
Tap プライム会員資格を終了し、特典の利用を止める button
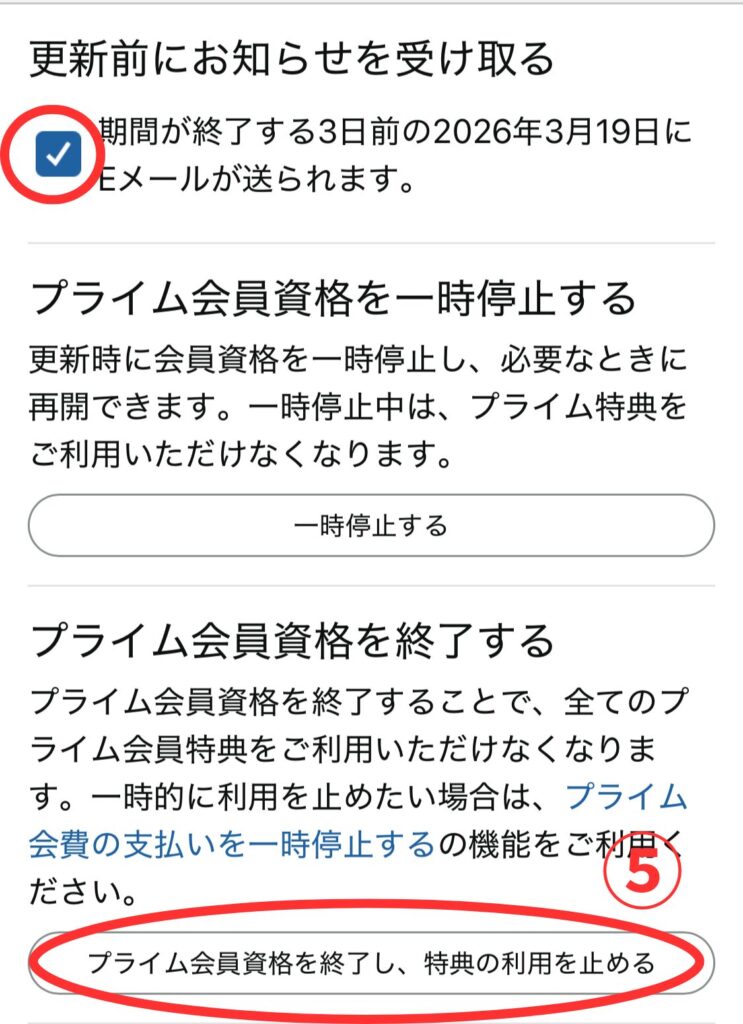point(371,963)
